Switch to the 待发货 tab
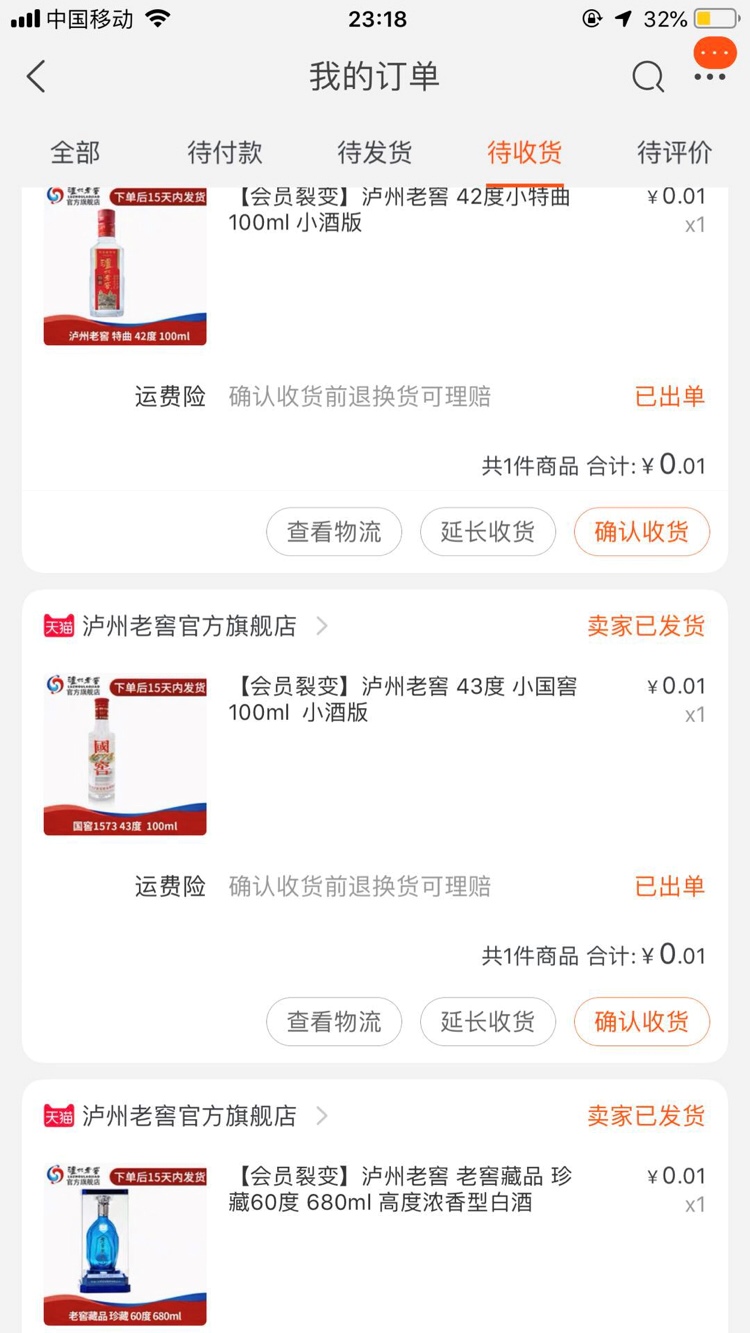Viewport: 750px width, 1333px height. pyautogui.click(x=375, y=153)
